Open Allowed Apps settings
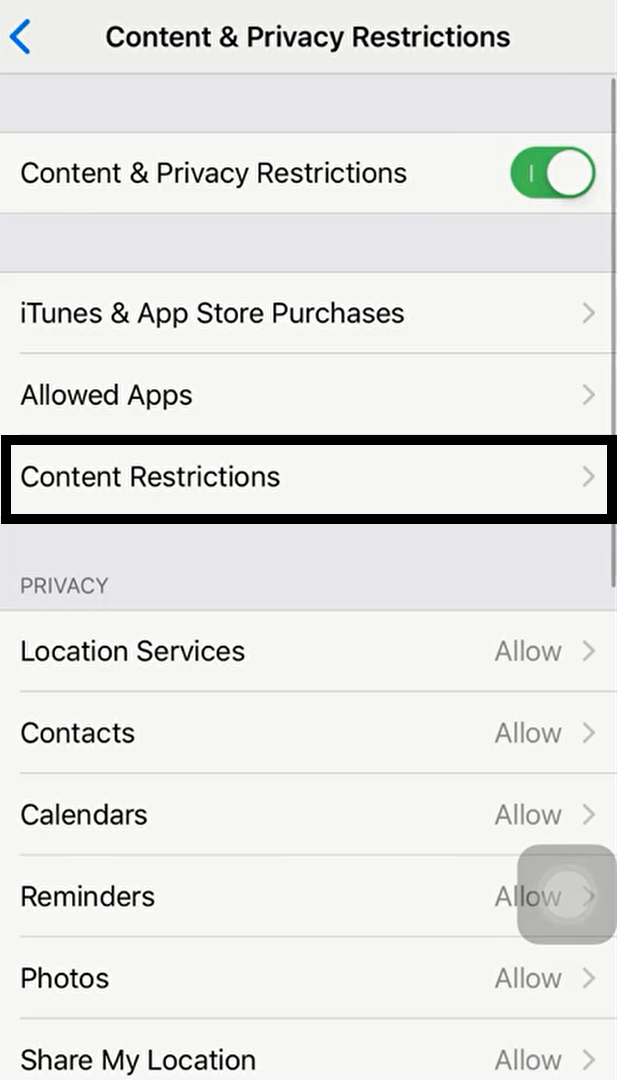Screen dimensions: 617x1080 (x=308, y=395)
